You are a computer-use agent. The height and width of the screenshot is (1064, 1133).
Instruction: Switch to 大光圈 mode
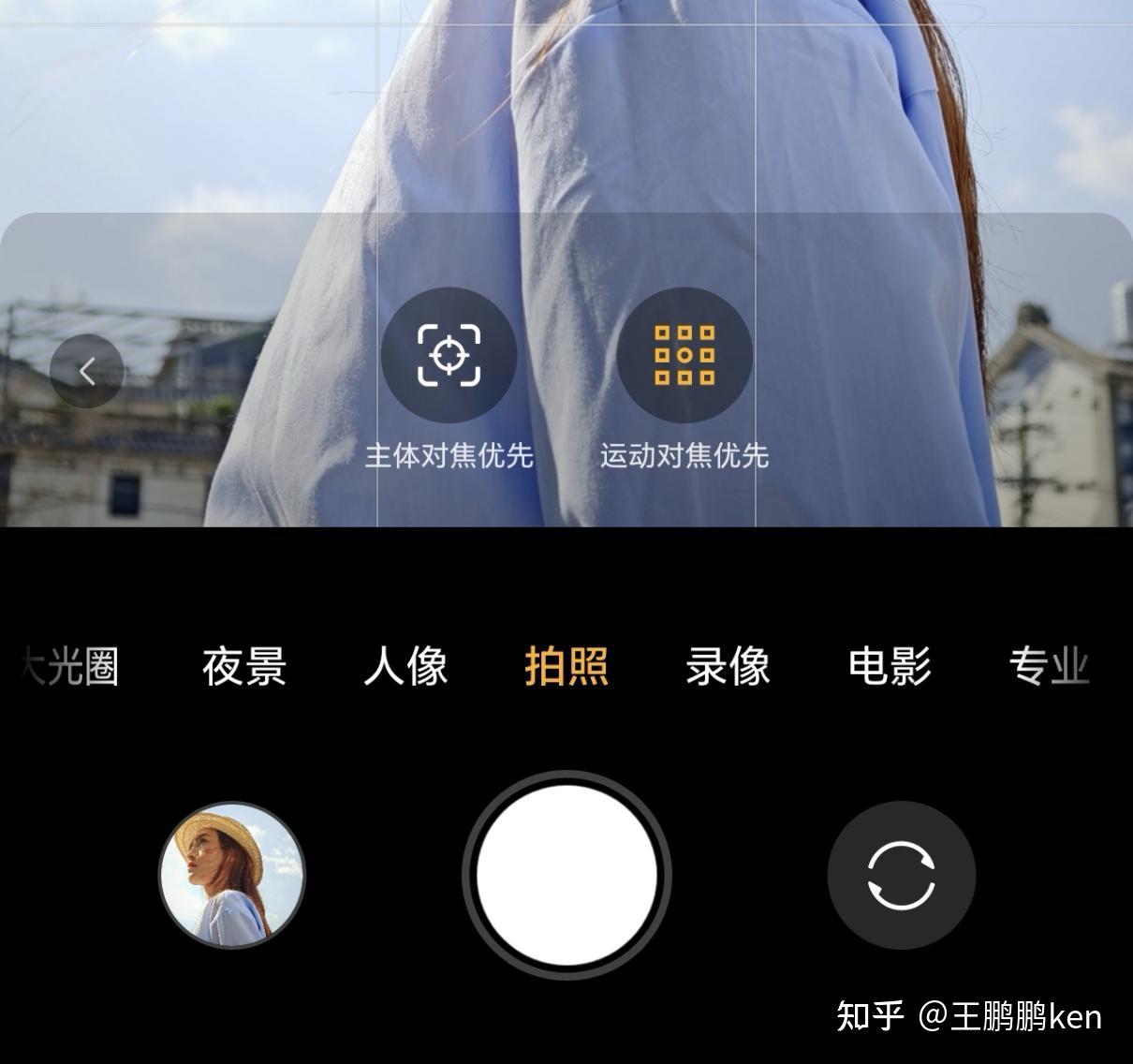click(x=71, y=667)
